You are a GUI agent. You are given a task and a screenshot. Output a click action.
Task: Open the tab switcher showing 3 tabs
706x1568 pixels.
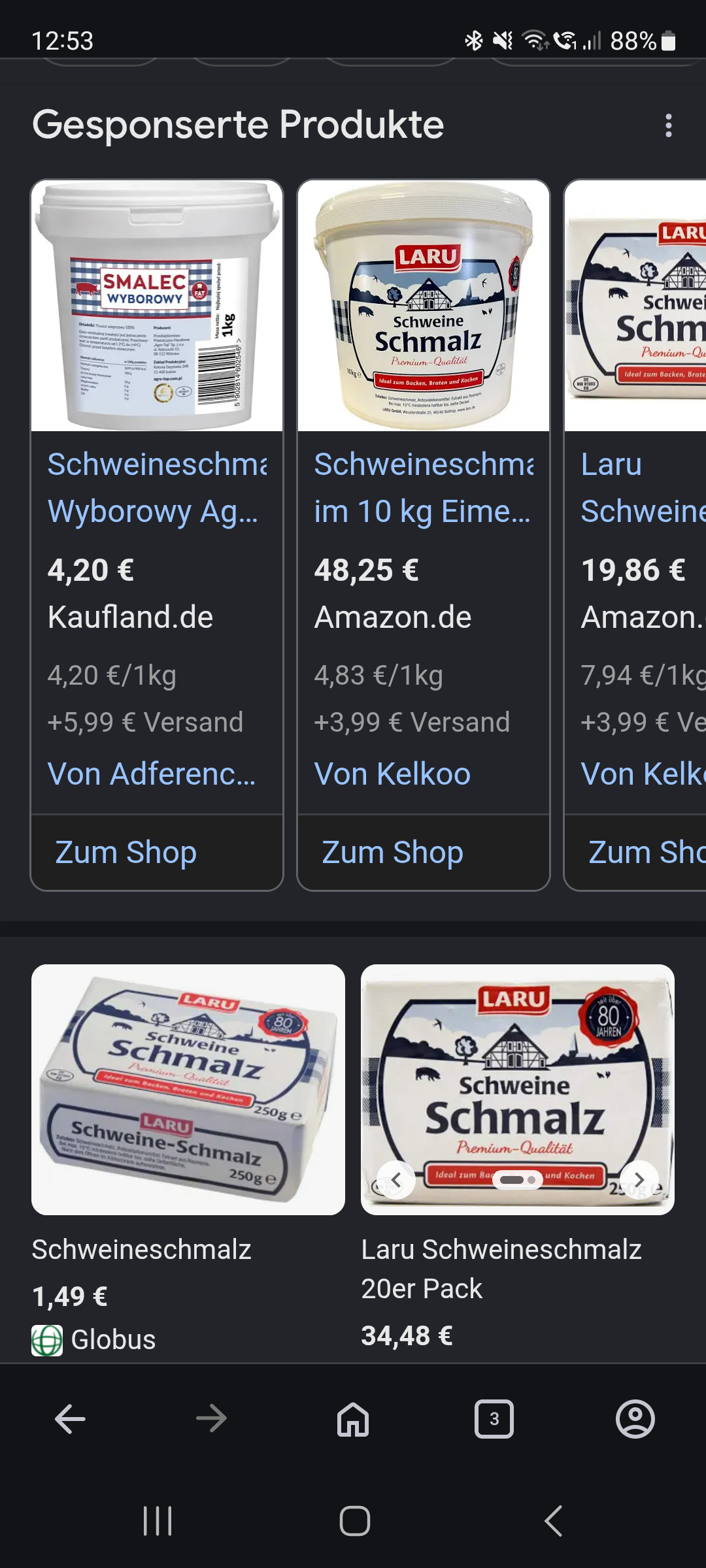coord(494,1419)
